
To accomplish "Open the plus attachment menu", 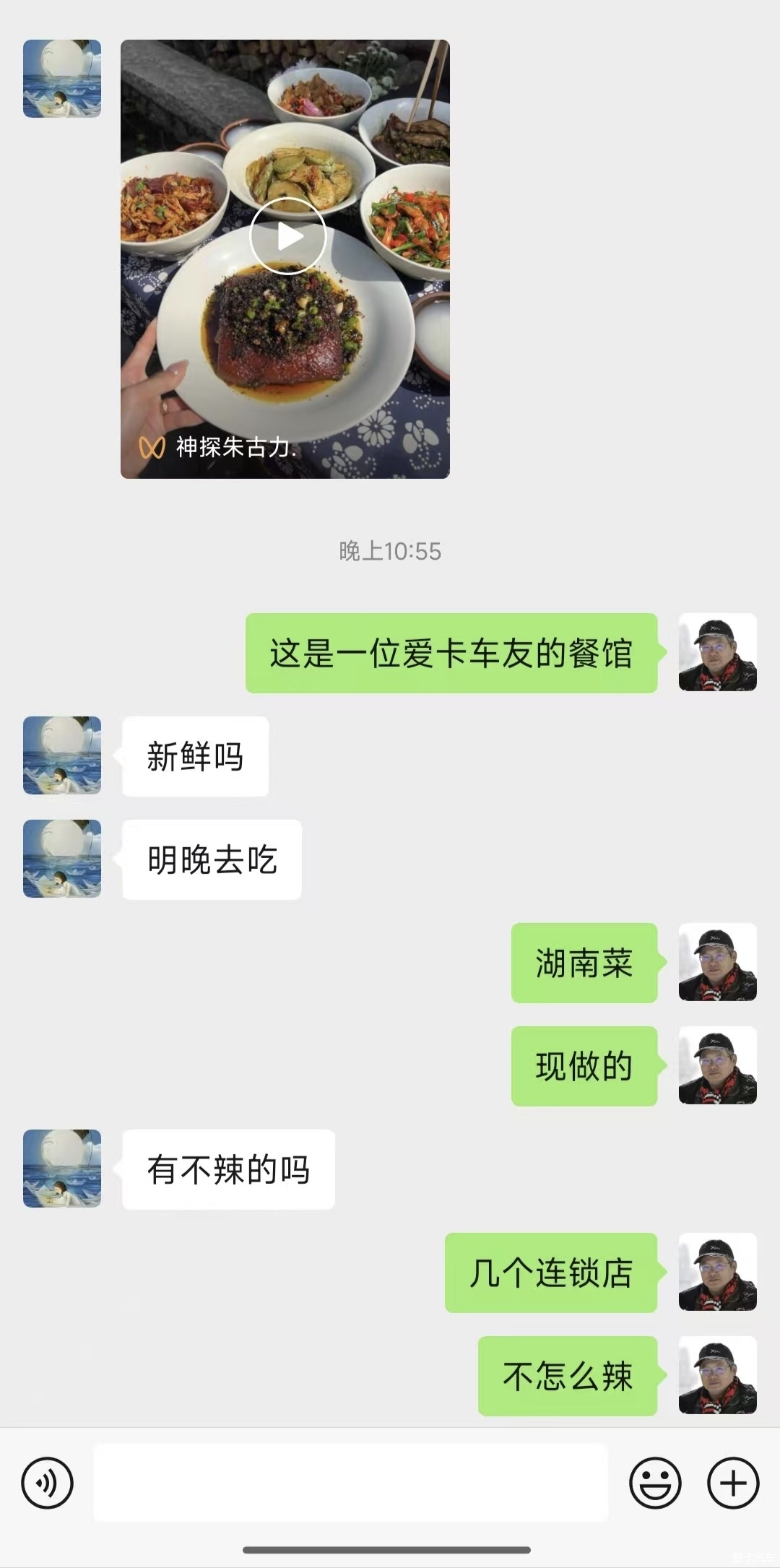I will point(733,1483).
